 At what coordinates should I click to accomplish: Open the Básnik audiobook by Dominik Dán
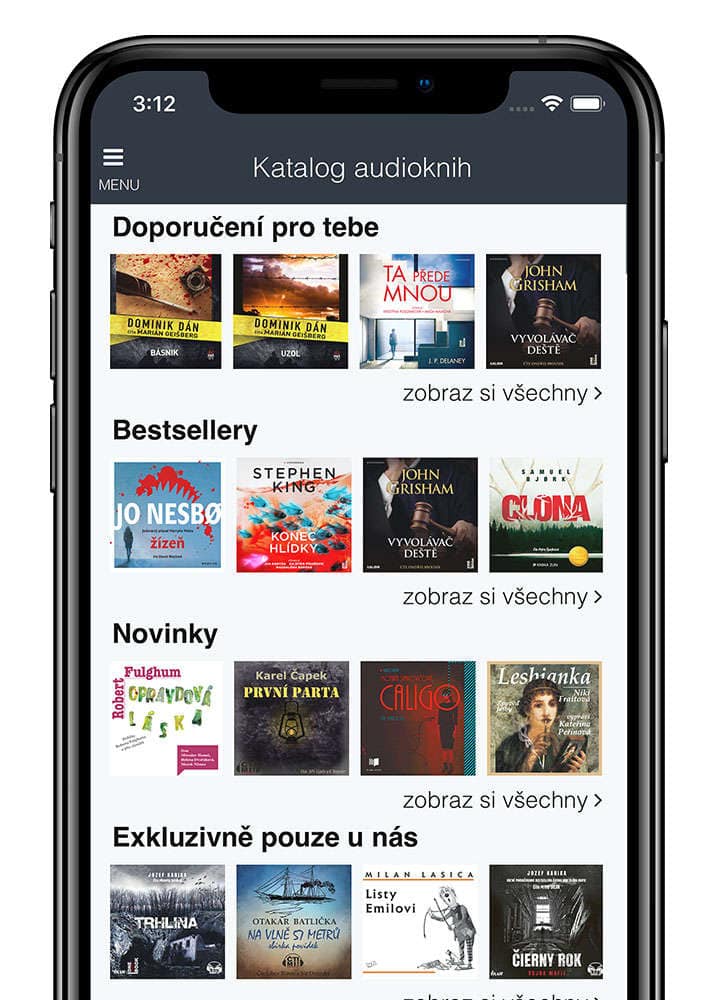click(166, 311)
